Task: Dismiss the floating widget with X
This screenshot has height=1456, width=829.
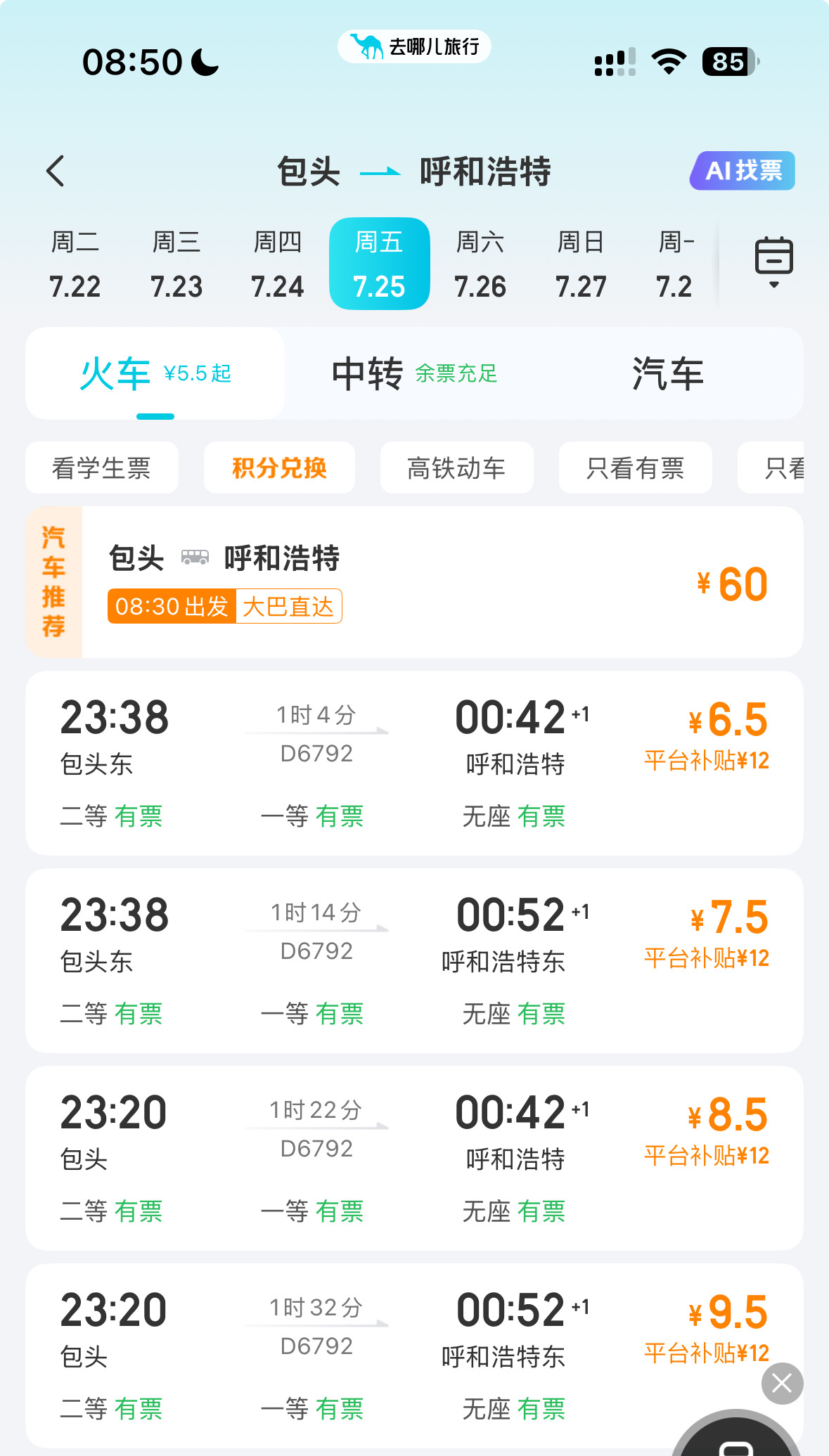Action: pos(782,1383)
